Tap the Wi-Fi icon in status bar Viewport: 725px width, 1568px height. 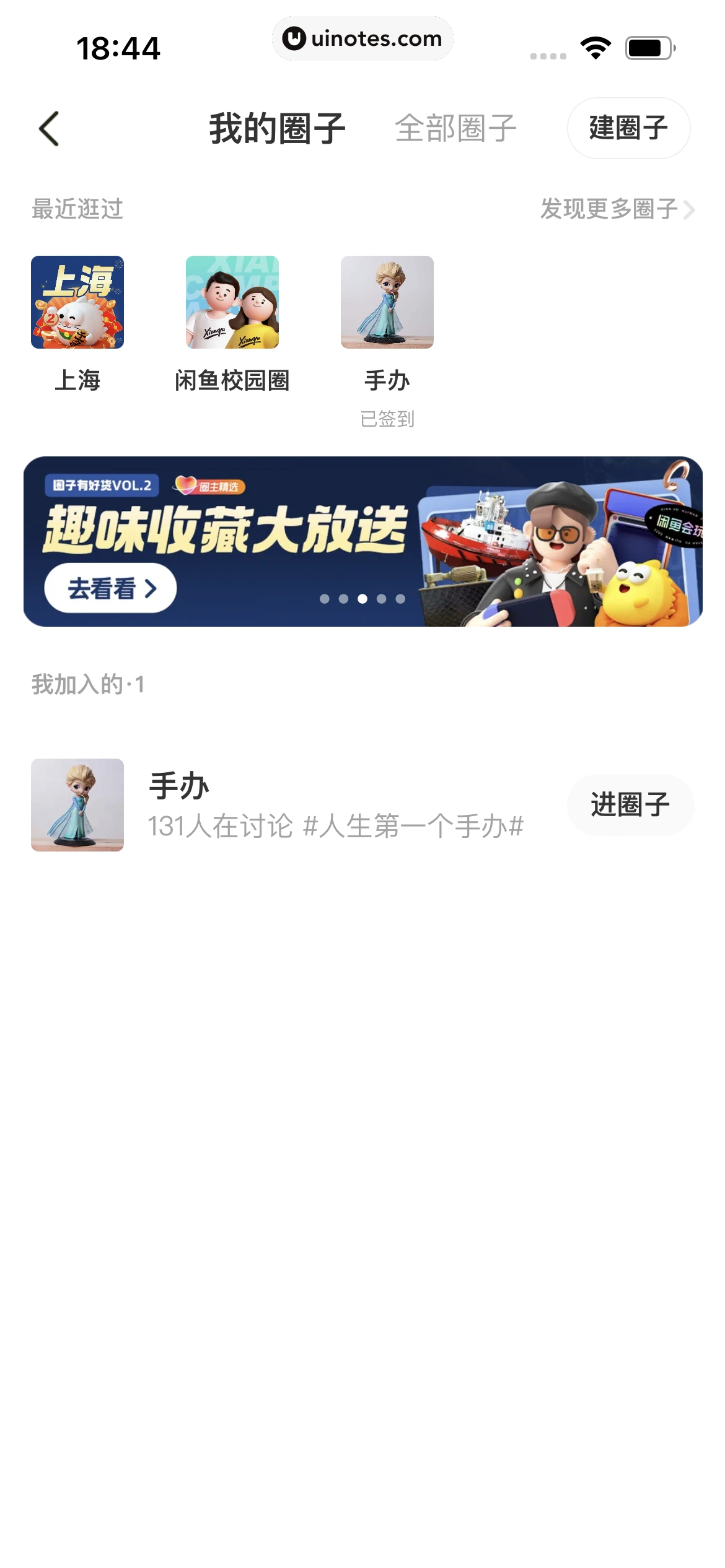(595, 45)
